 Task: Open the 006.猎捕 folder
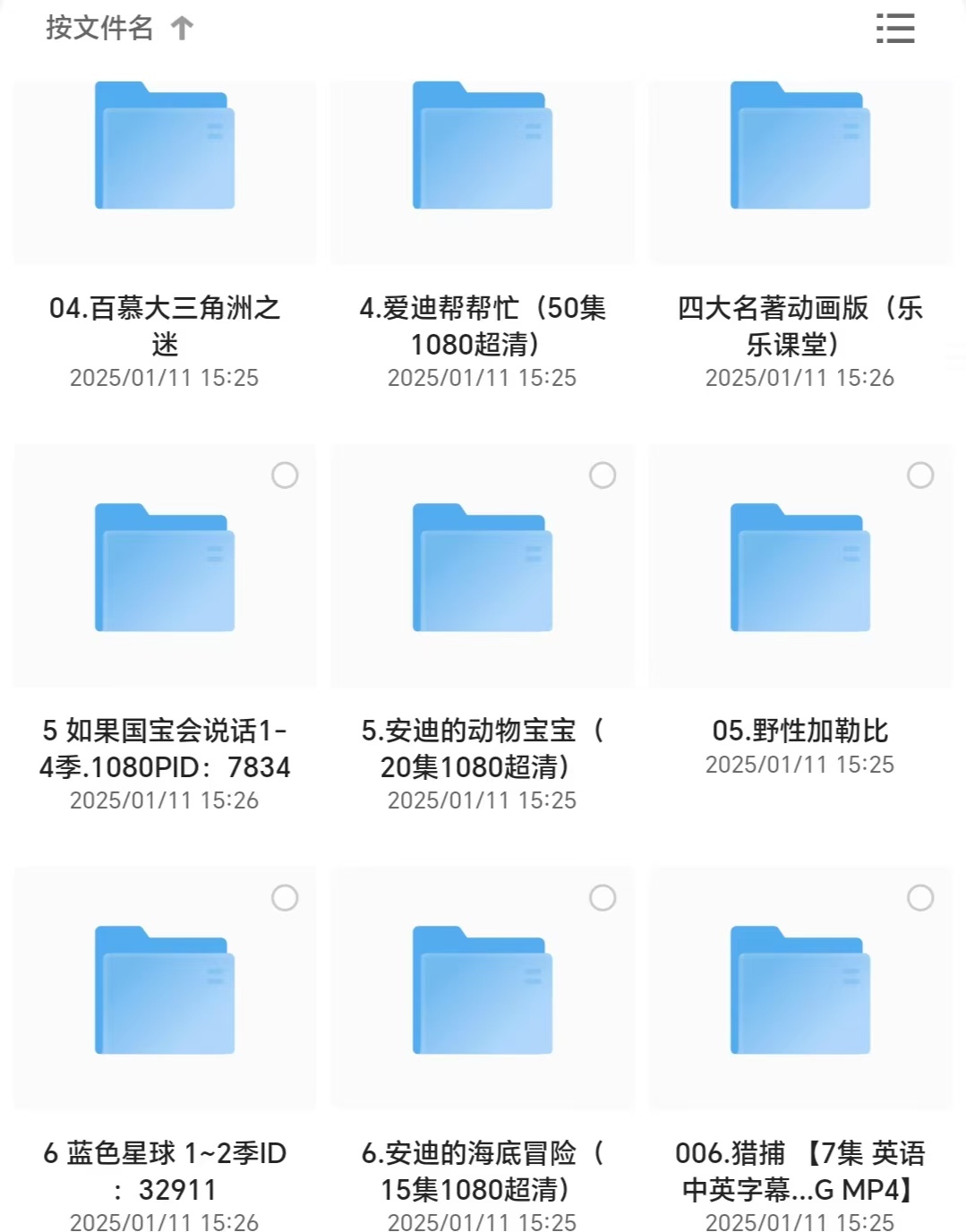click(799, 989)
